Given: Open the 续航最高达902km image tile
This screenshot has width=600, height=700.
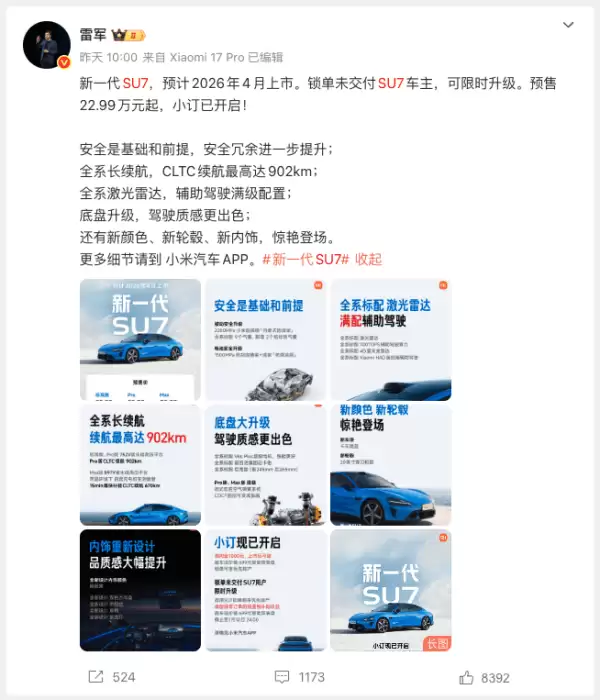Looking at the screenshot, I should coord(140,465).
